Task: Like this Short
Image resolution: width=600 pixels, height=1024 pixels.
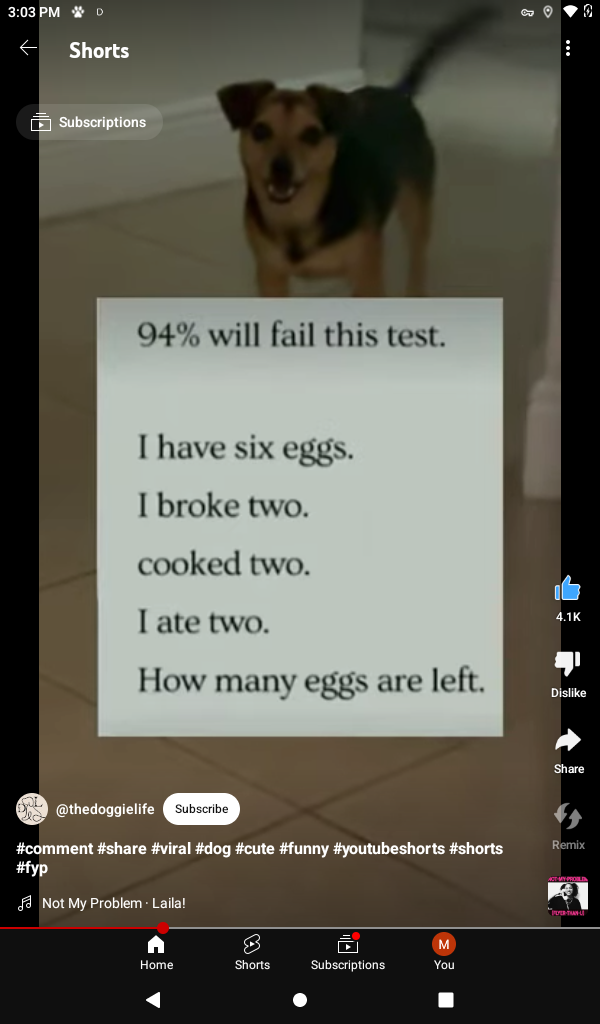Action: 567,590
